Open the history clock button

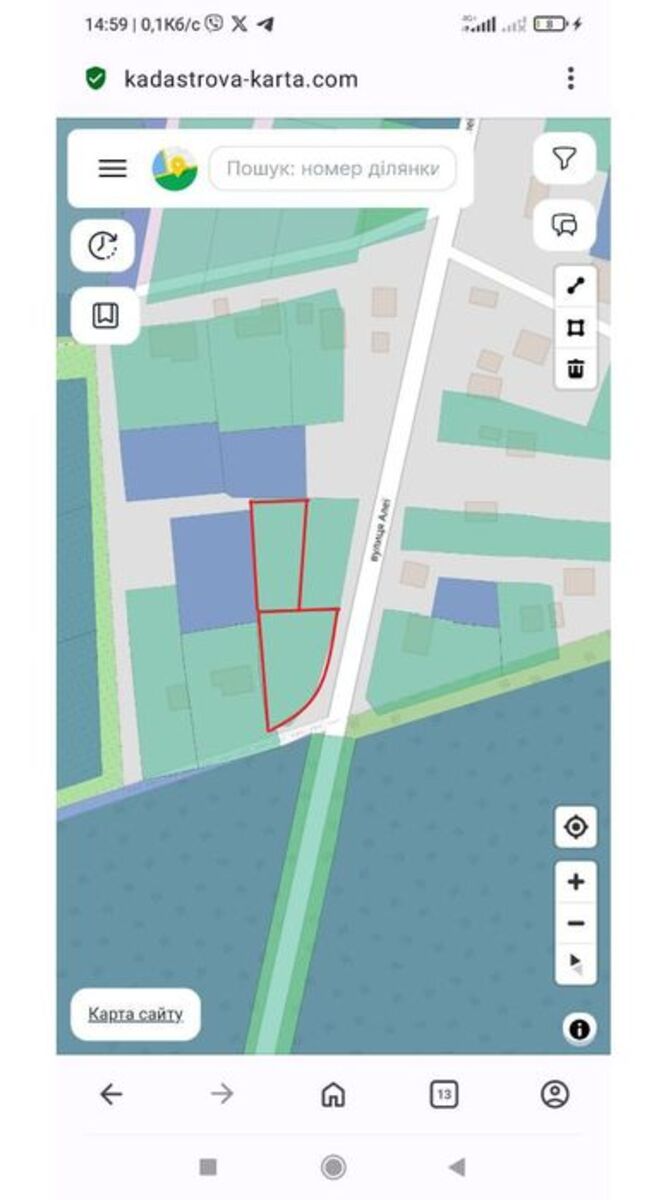[x=103, y=245]
